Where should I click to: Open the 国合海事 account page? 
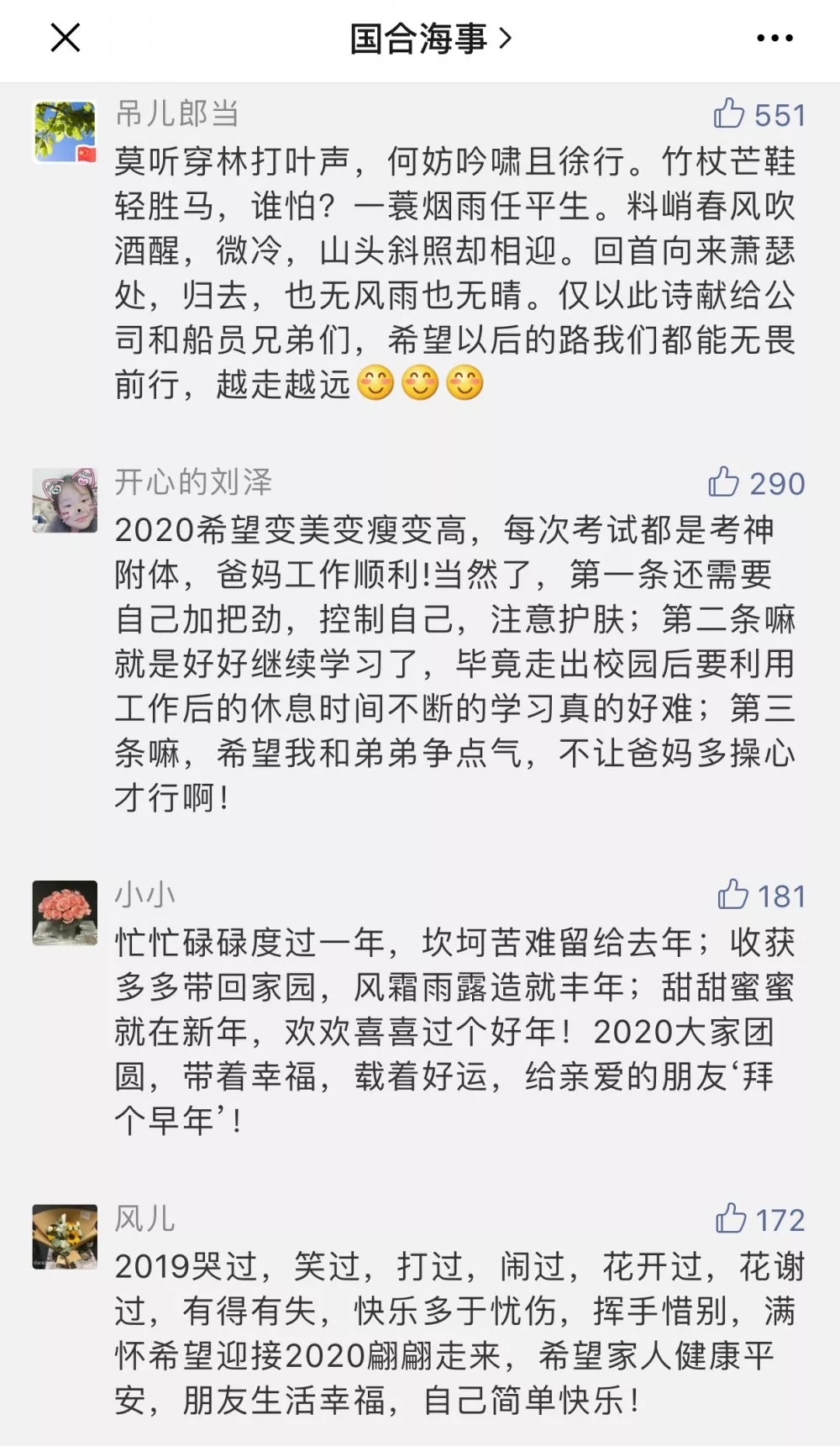[x=429, y=39]
